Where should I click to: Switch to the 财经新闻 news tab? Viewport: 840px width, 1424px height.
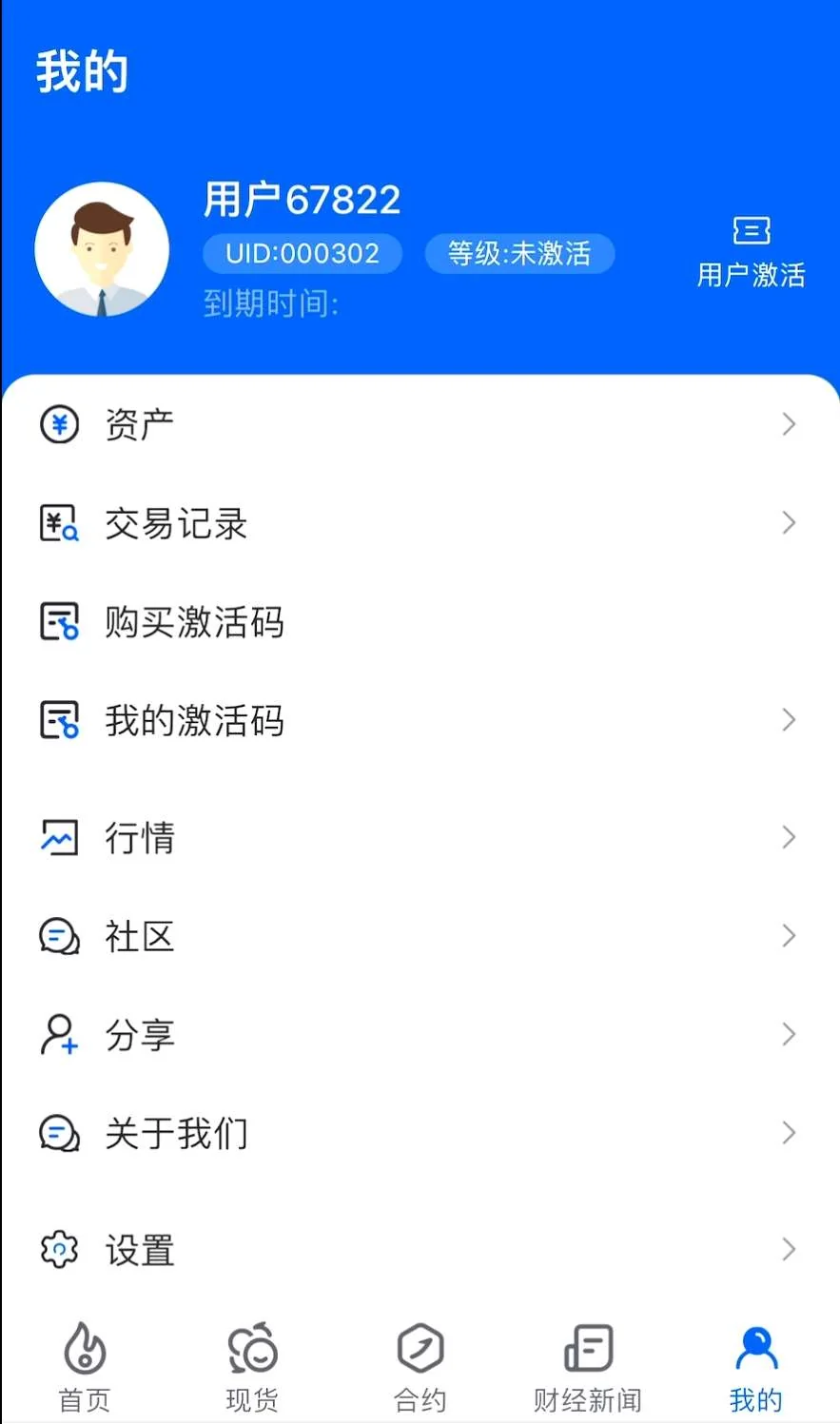[588, 1367]
